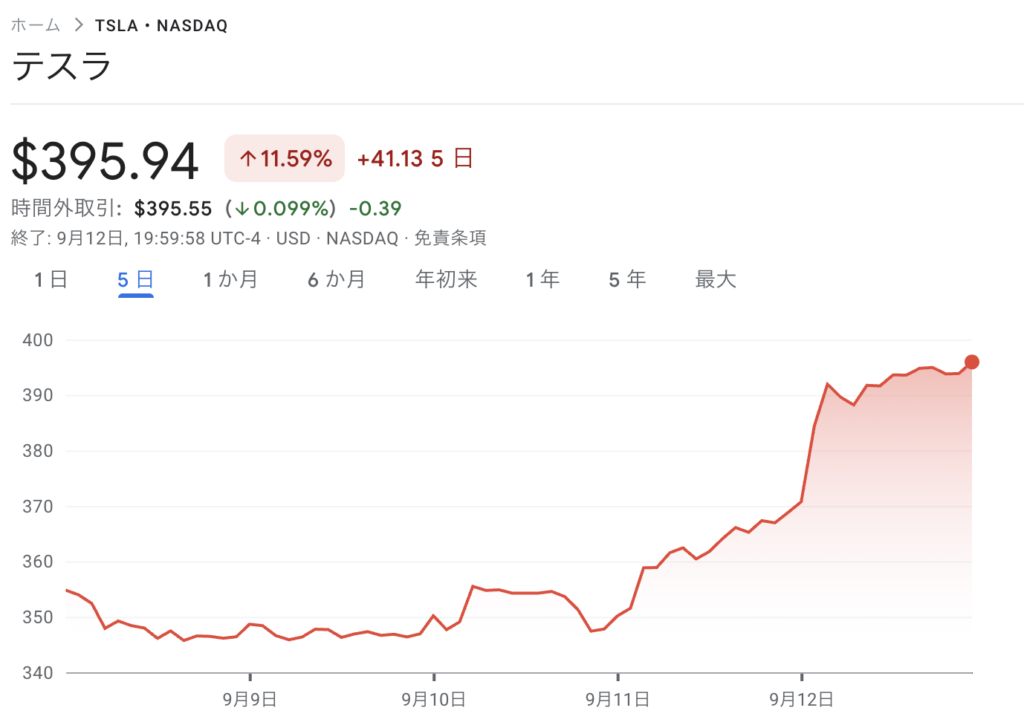The width and height of the screenshot is (1024, 725).
Task: Go to the ホーム breadcrumb link
Action: [x=35, y=25]
